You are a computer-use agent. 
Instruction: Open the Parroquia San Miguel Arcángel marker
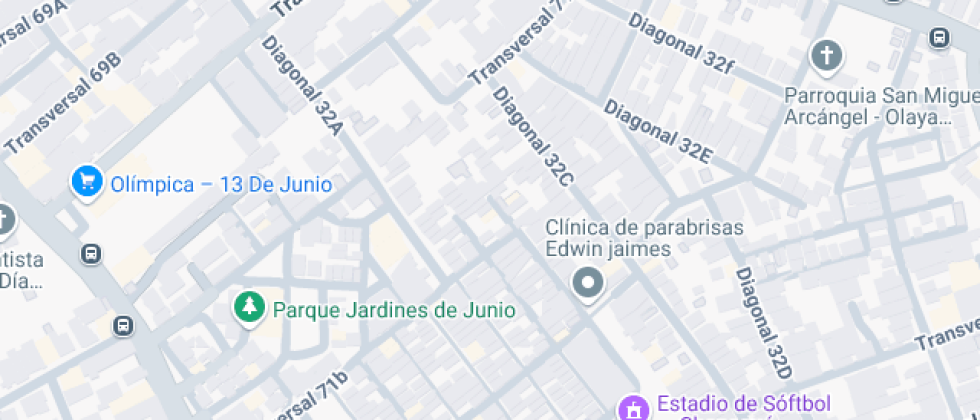coord(826,58)
